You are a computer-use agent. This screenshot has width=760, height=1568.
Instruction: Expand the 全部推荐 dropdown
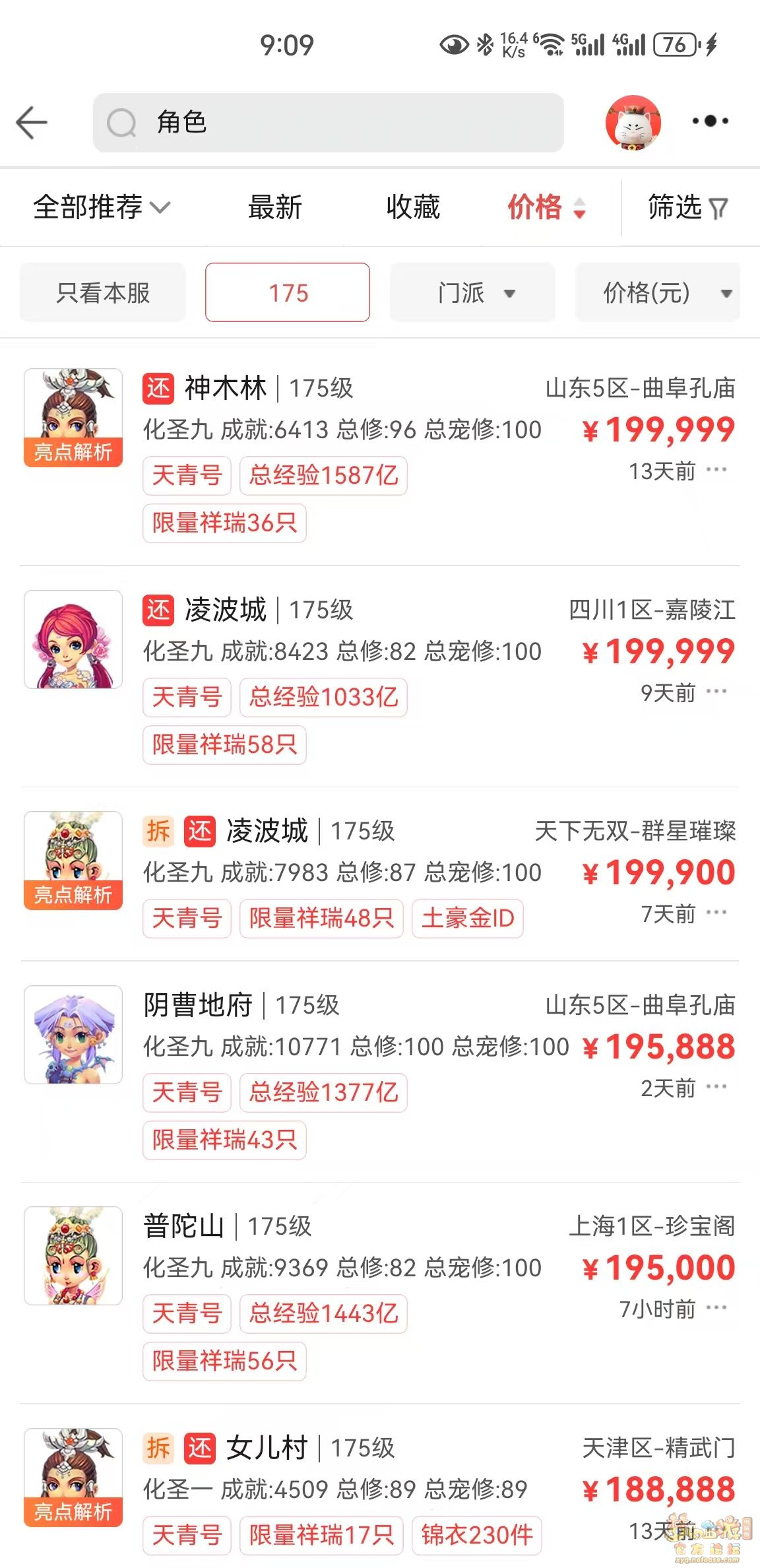102,207
